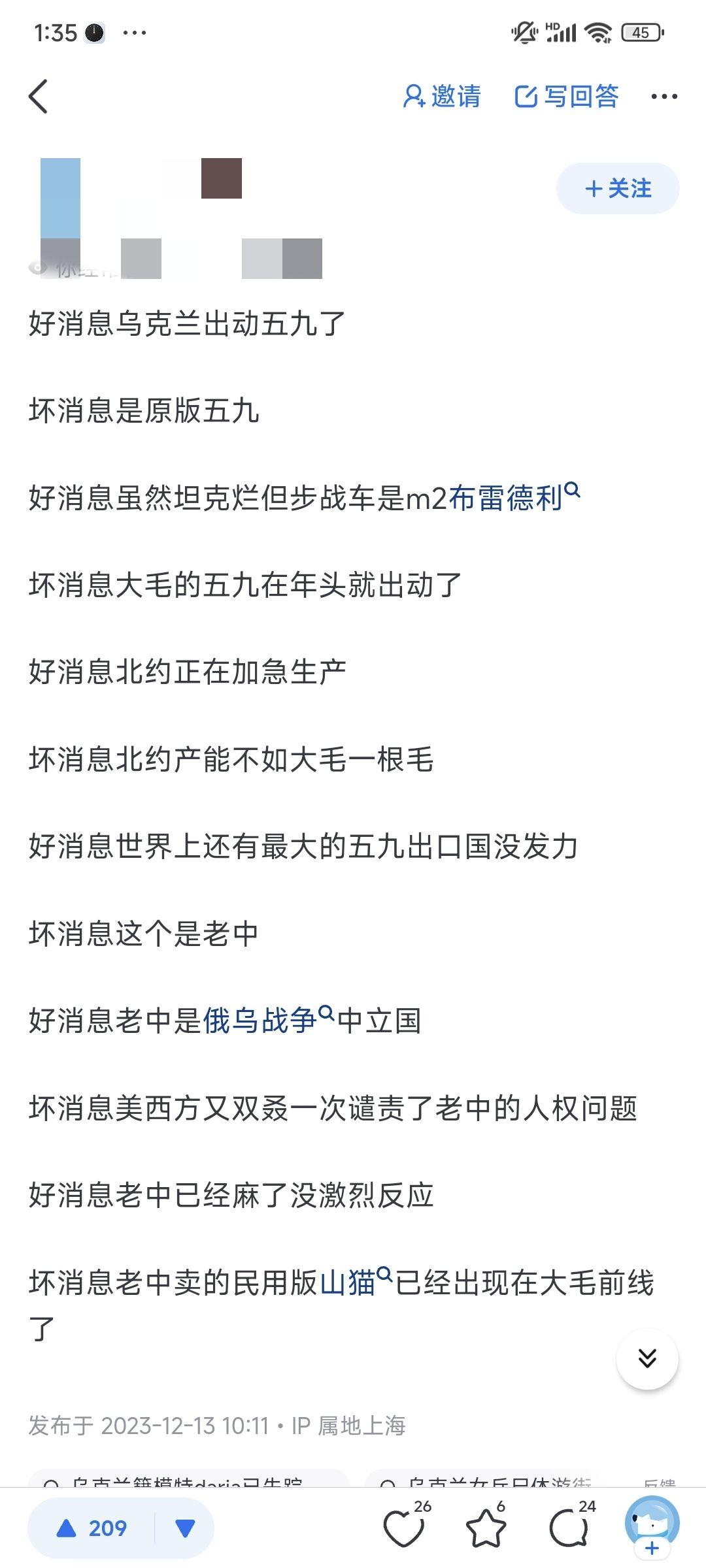The width and height of the screenshot is (706, 1568).
Task: Upvote the answer with 209 votes
Action: pyautogui.click(x=92, y=1528)
